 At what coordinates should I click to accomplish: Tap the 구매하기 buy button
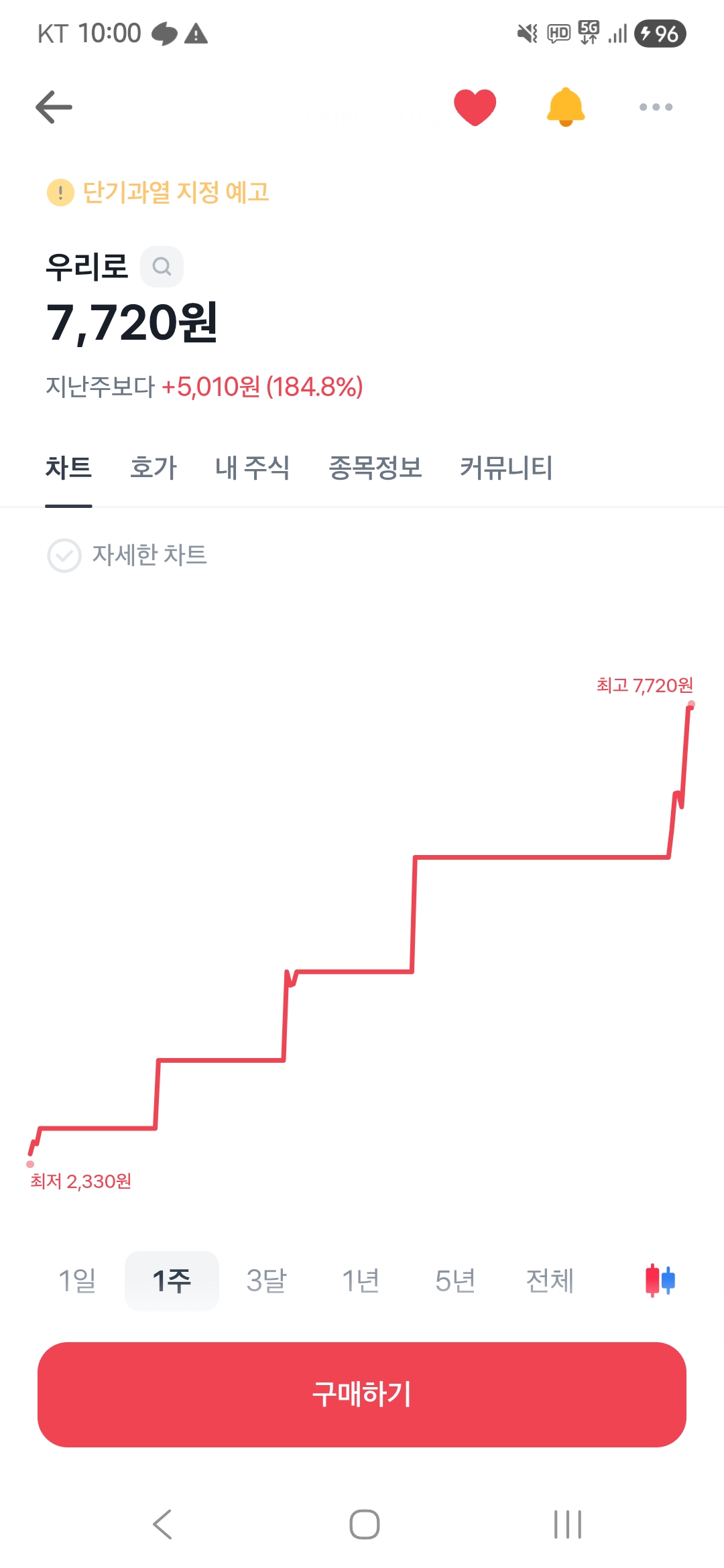click(362, 1394)
